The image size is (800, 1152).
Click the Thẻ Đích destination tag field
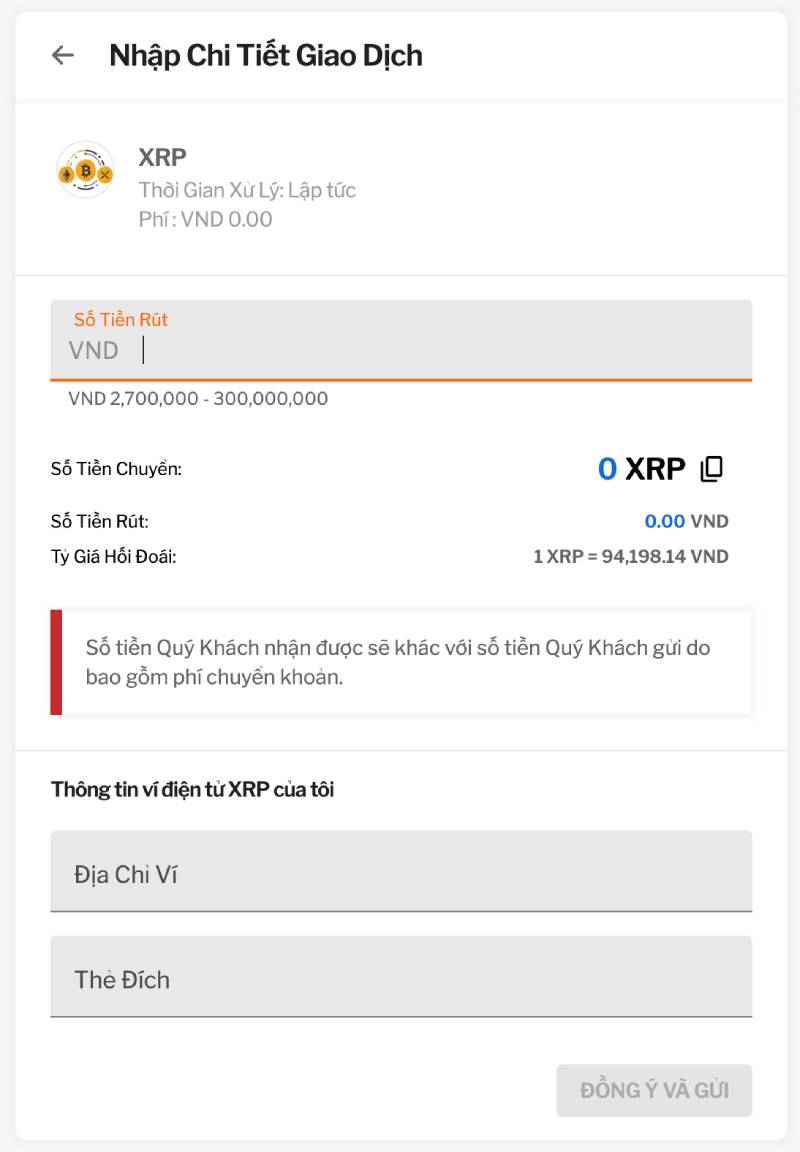coord(400,978)
